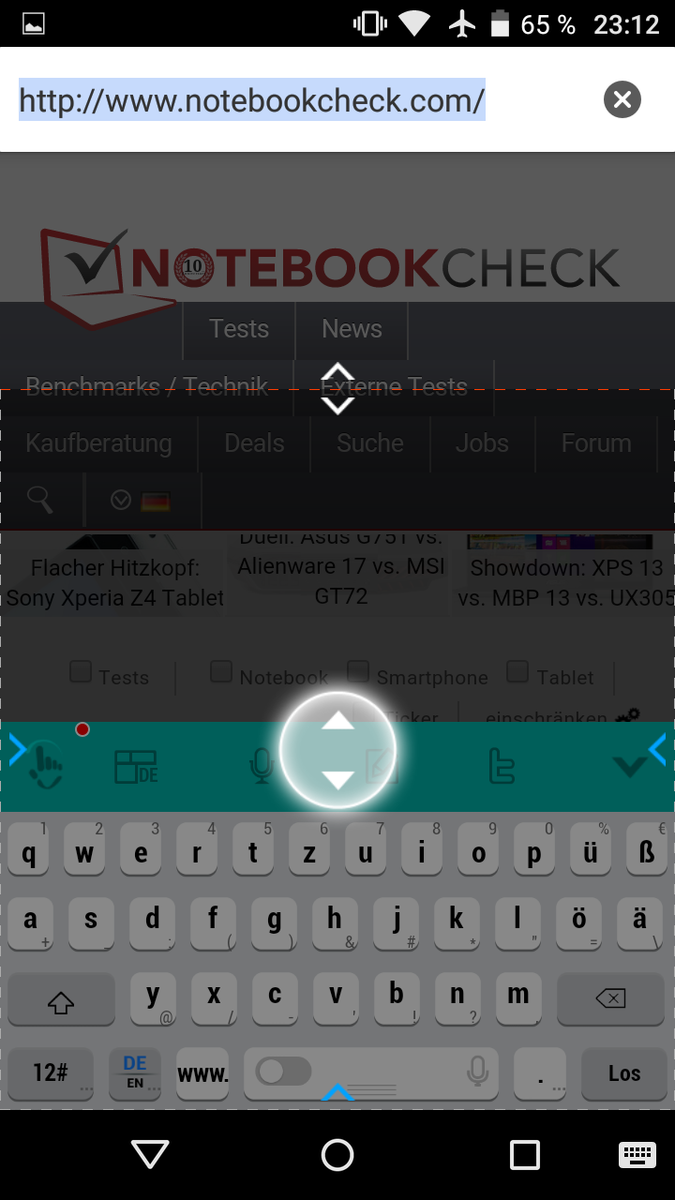This screenshot has width=675, height=1200.
Task: Tap the period key
Action: (541, 1074)
